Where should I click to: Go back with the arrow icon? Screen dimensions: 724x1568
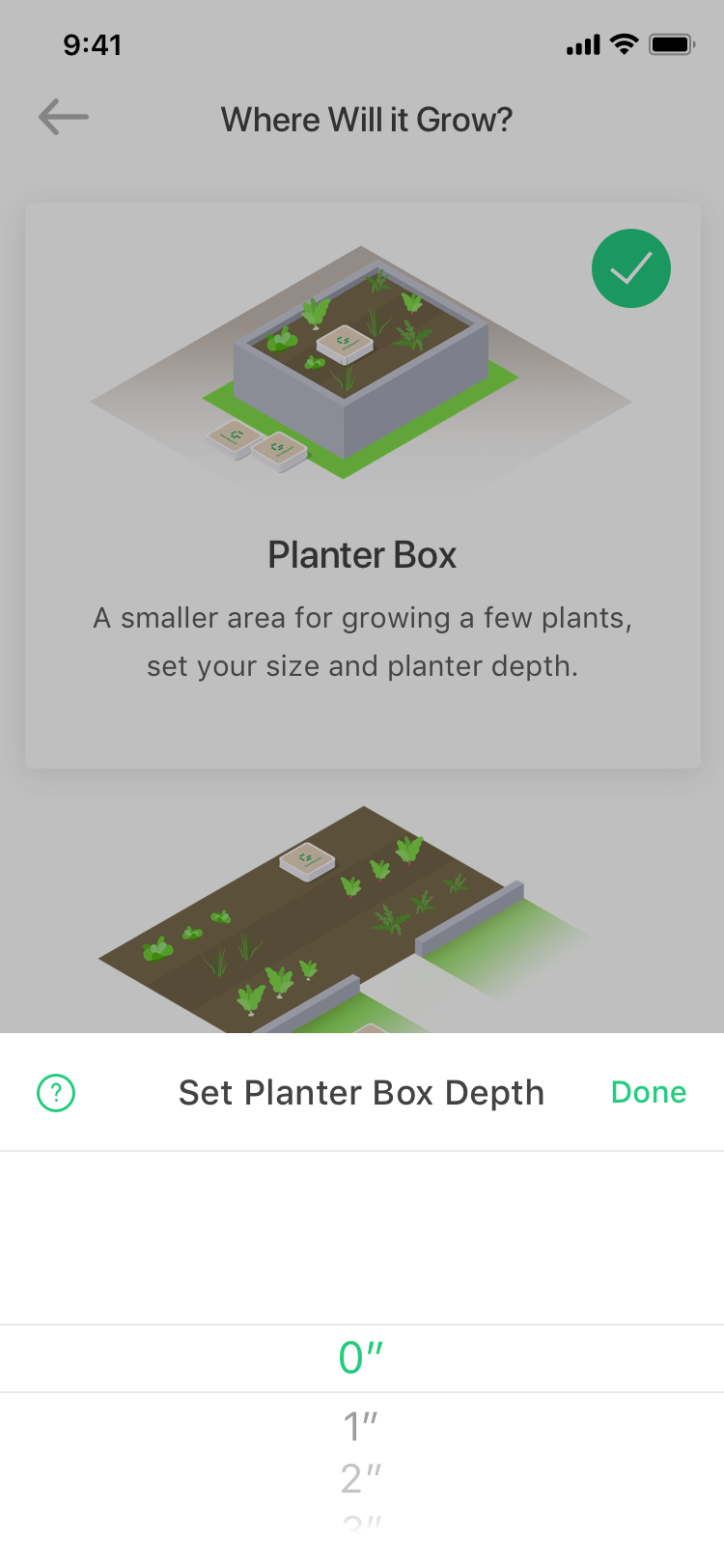click(x=64, y=118)
